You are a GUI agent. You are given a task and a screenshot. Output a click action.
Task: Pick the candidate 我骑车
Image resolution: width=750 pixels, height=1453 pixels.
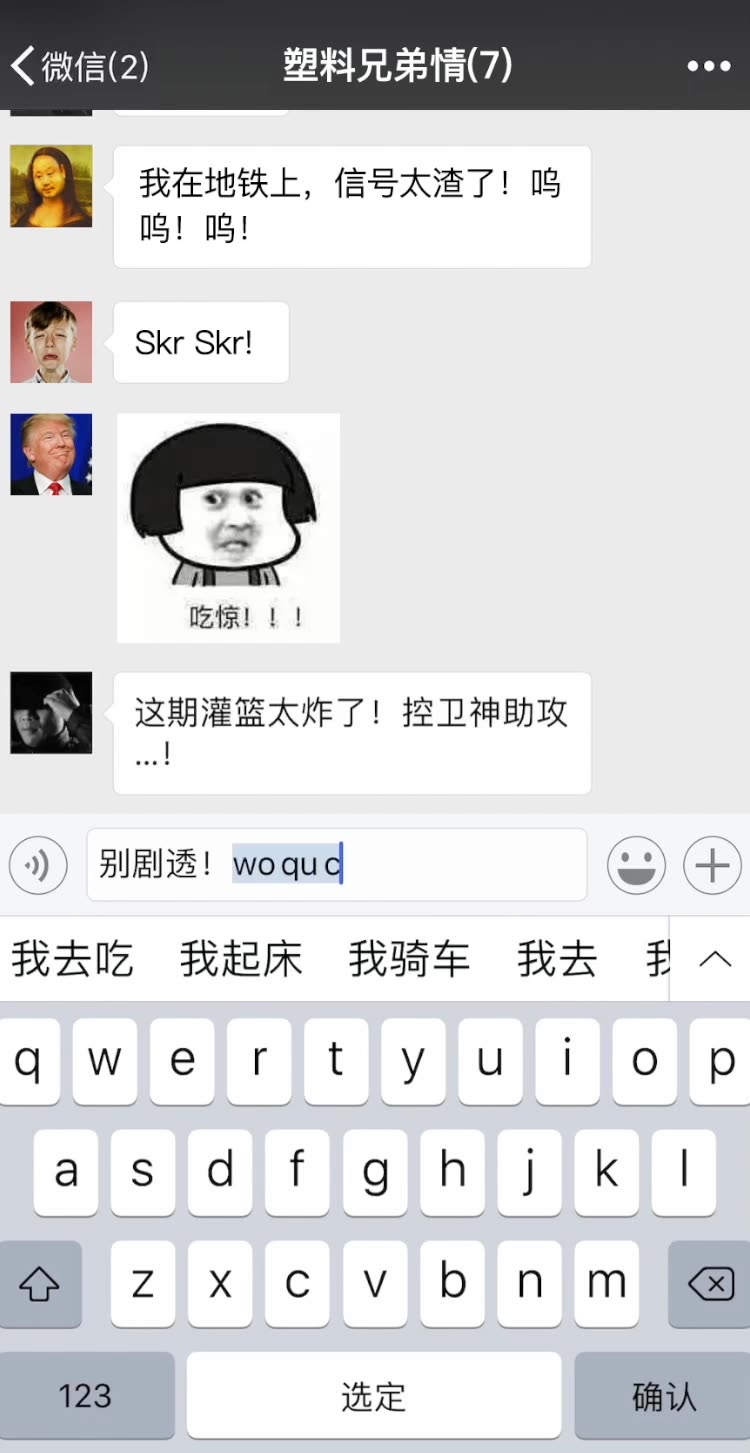tap(409, 960)
